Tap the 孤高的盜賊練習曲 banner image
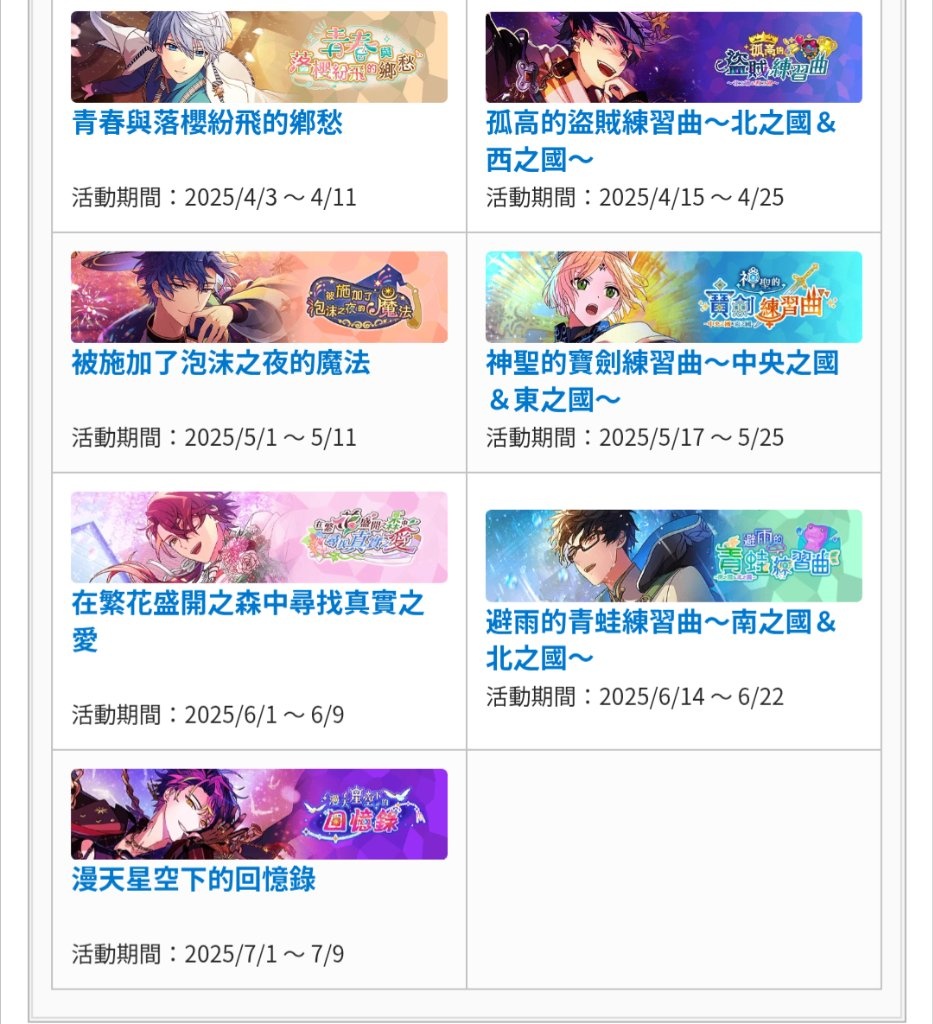Image resolution: width=933 pixels, height=1024 pixels. click(x=673, y=57)
